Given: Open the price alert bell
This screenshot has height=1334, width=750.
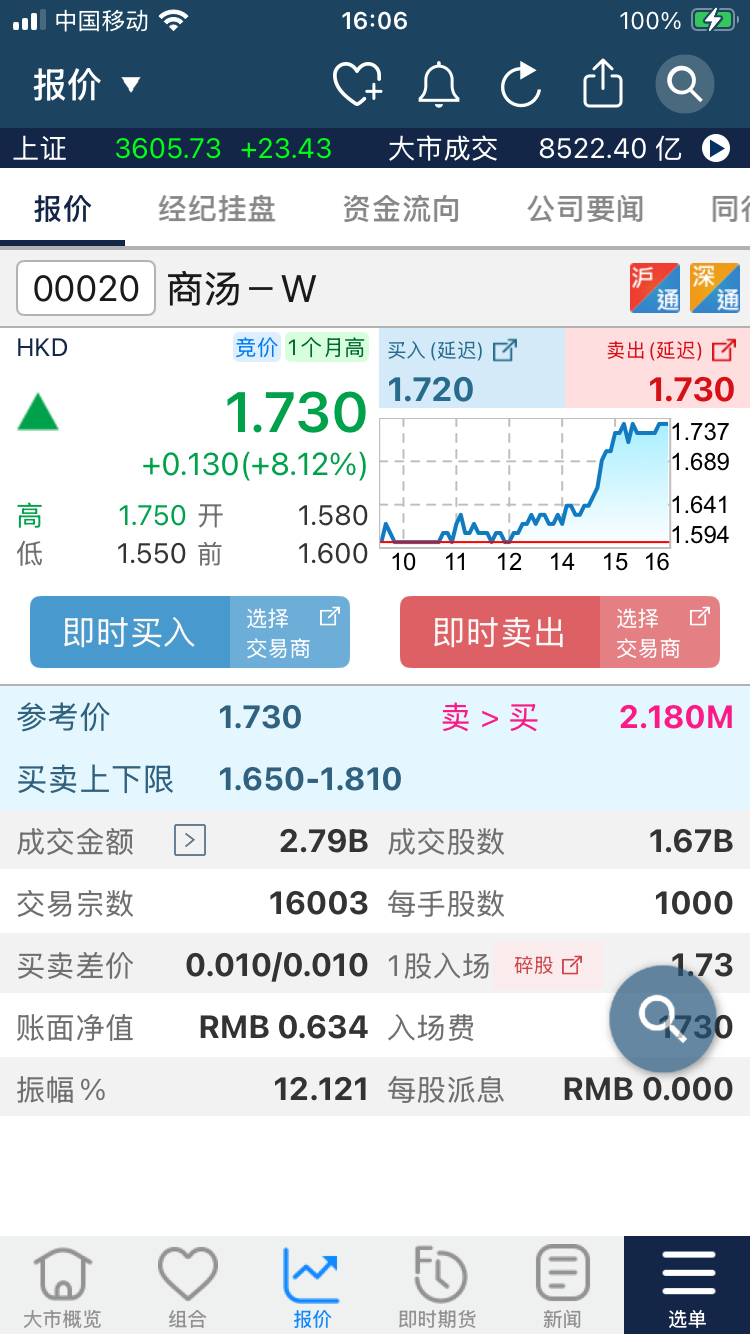Looking at the screenshot, I should 439,85.
